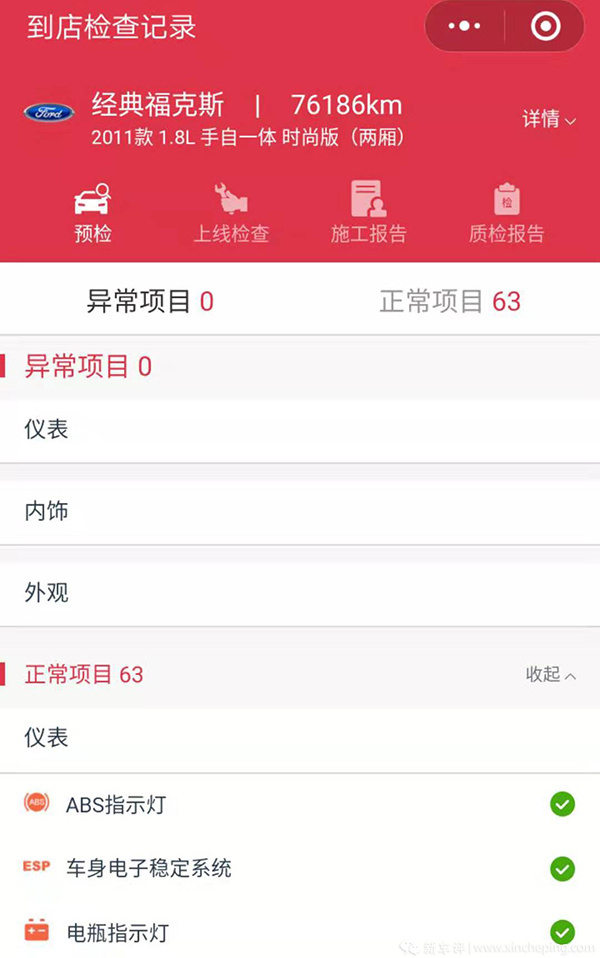The height and width of the screenshot is (958, 600).
Task: Expand vehicle details via 详情
Action: [x=549, y=119]
